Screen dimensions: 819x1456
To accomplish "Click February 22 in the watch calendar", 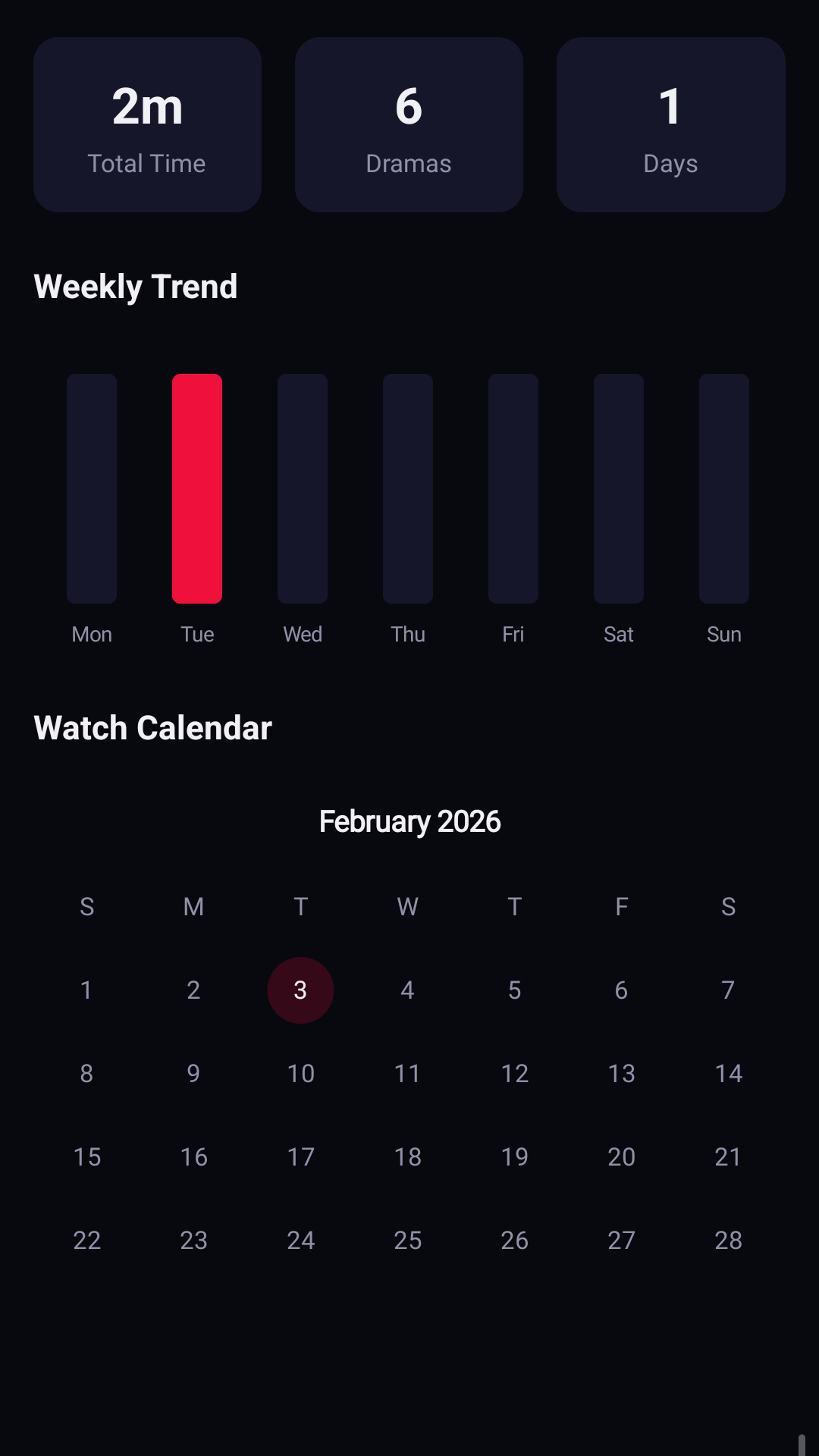I will (x=86, y=1240).
